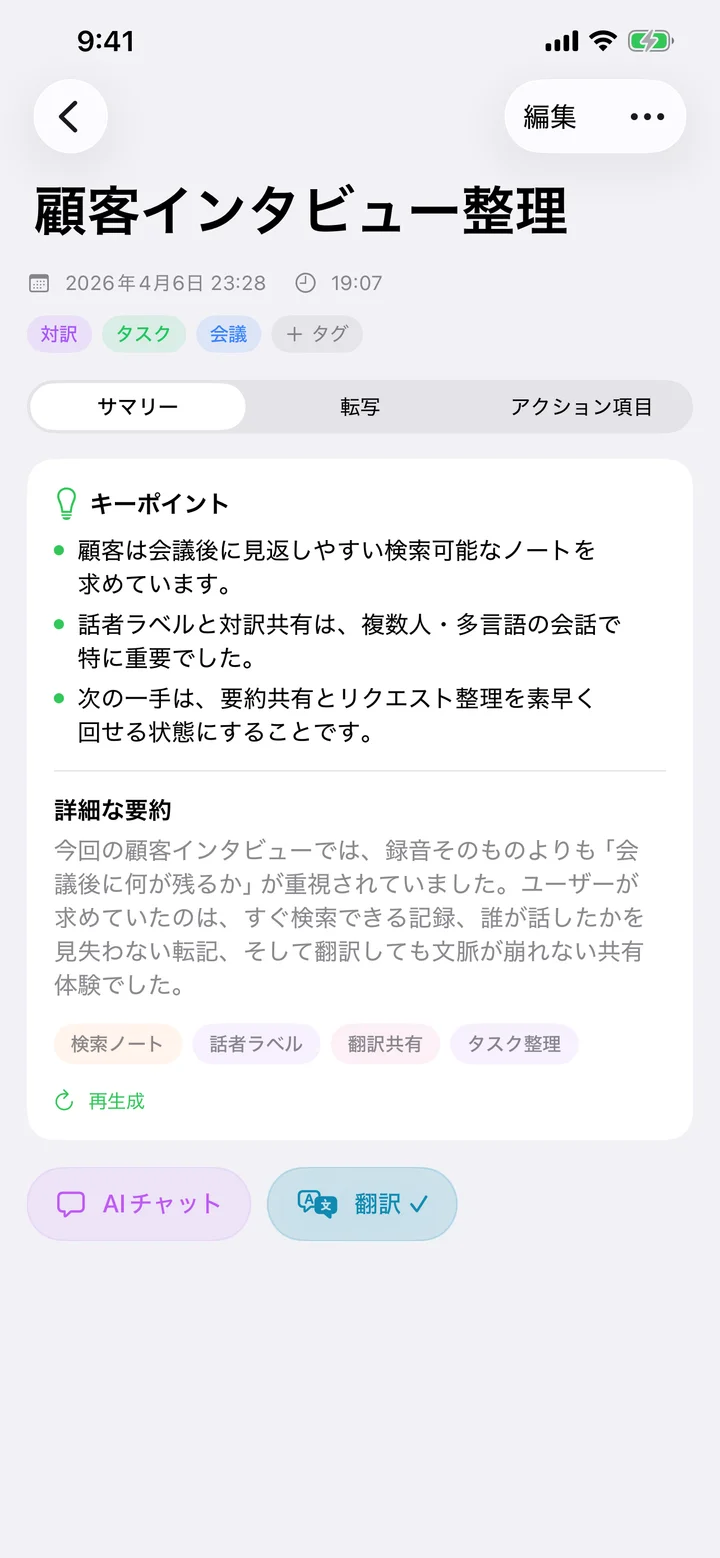Open the three-dot more options menu
This screenshot has height=1558, width=720.
pos(646,116)
